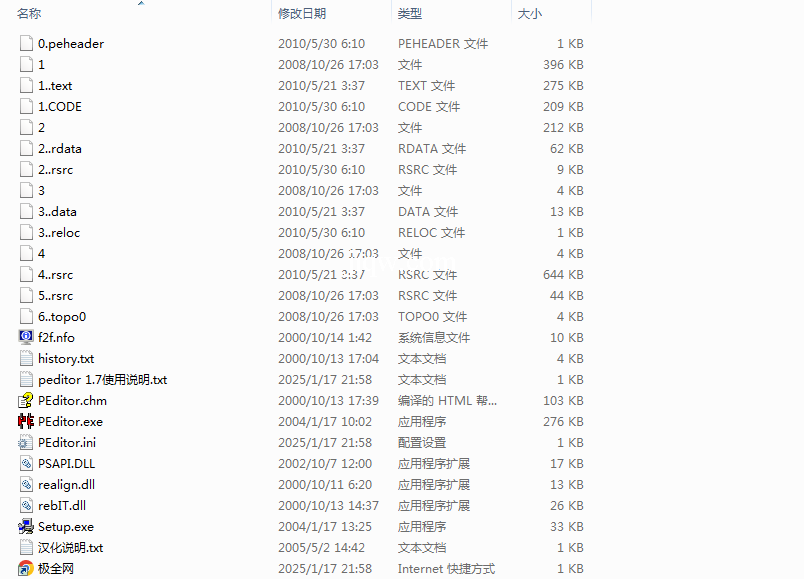Open the PEditor.ini settings file
The width and height of the screenshot is (804, 579).
pos(67,443)
